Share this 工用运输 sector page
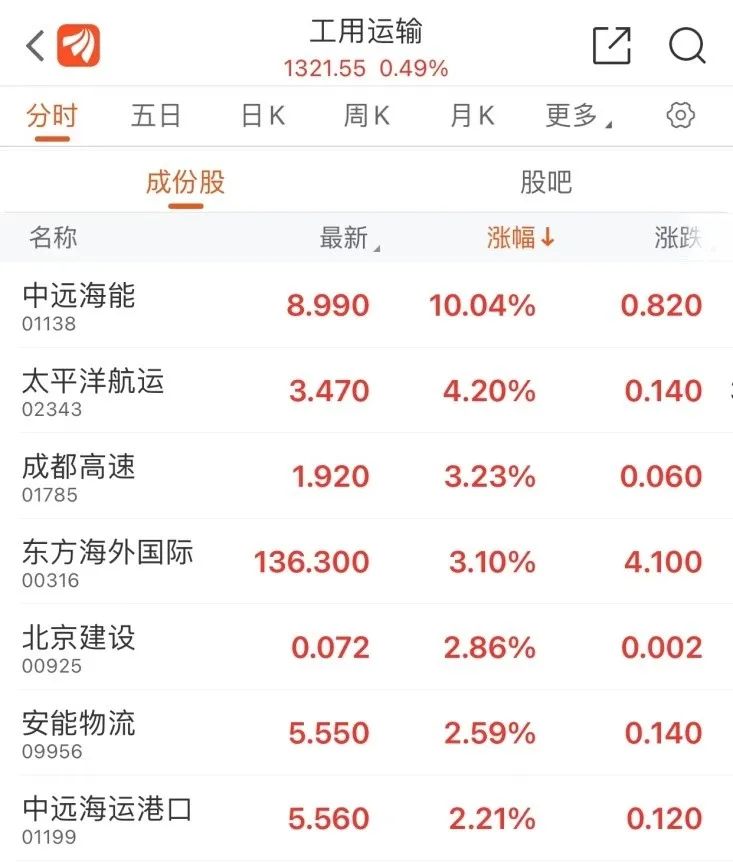Viewport: 733px width, 862px height. pyautogui.click(x=611, y=46)
